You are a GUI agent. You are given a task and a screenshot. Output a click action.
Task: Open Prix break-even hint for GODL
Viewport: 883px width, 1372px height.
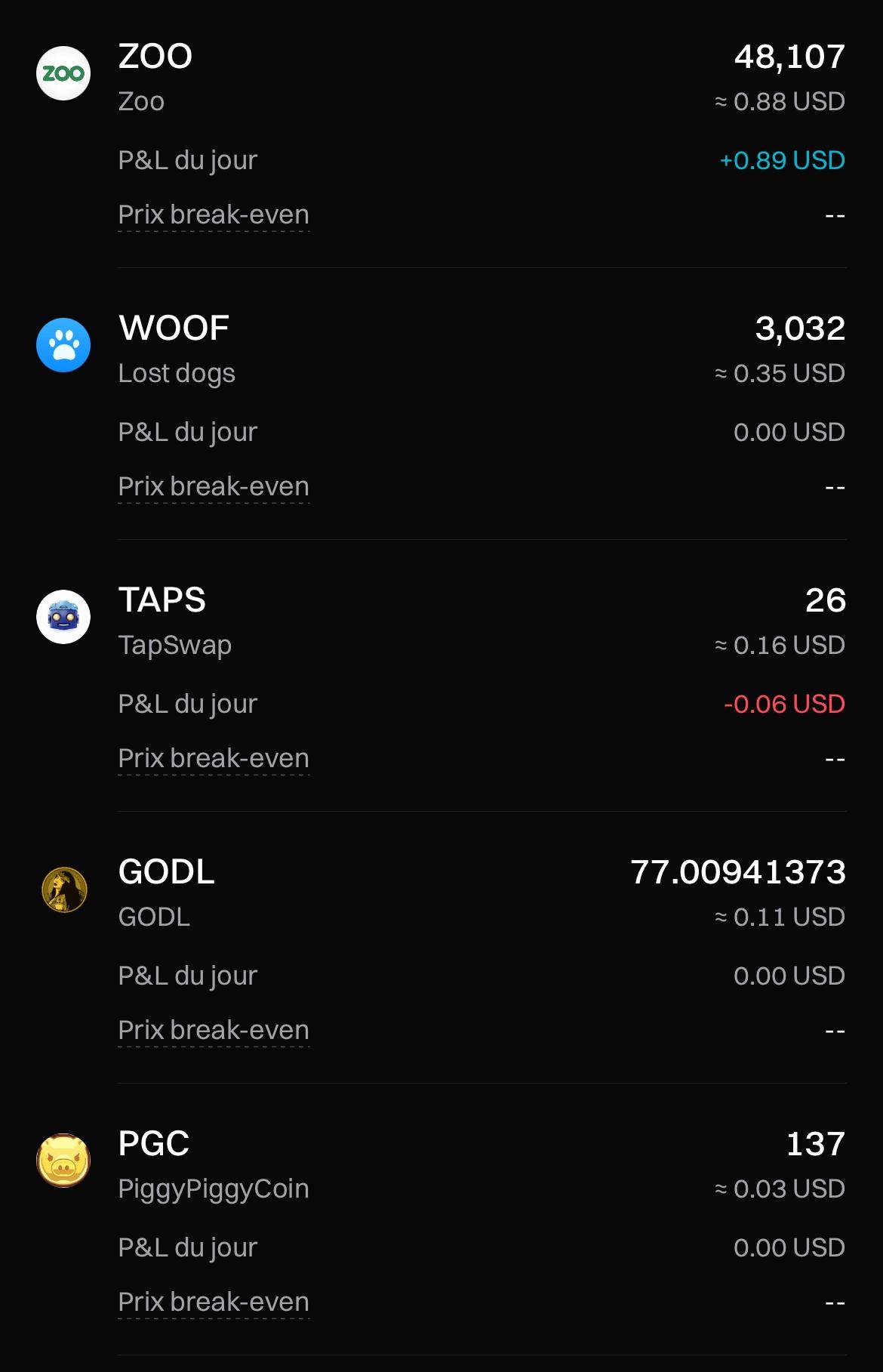pos(214,1031)
